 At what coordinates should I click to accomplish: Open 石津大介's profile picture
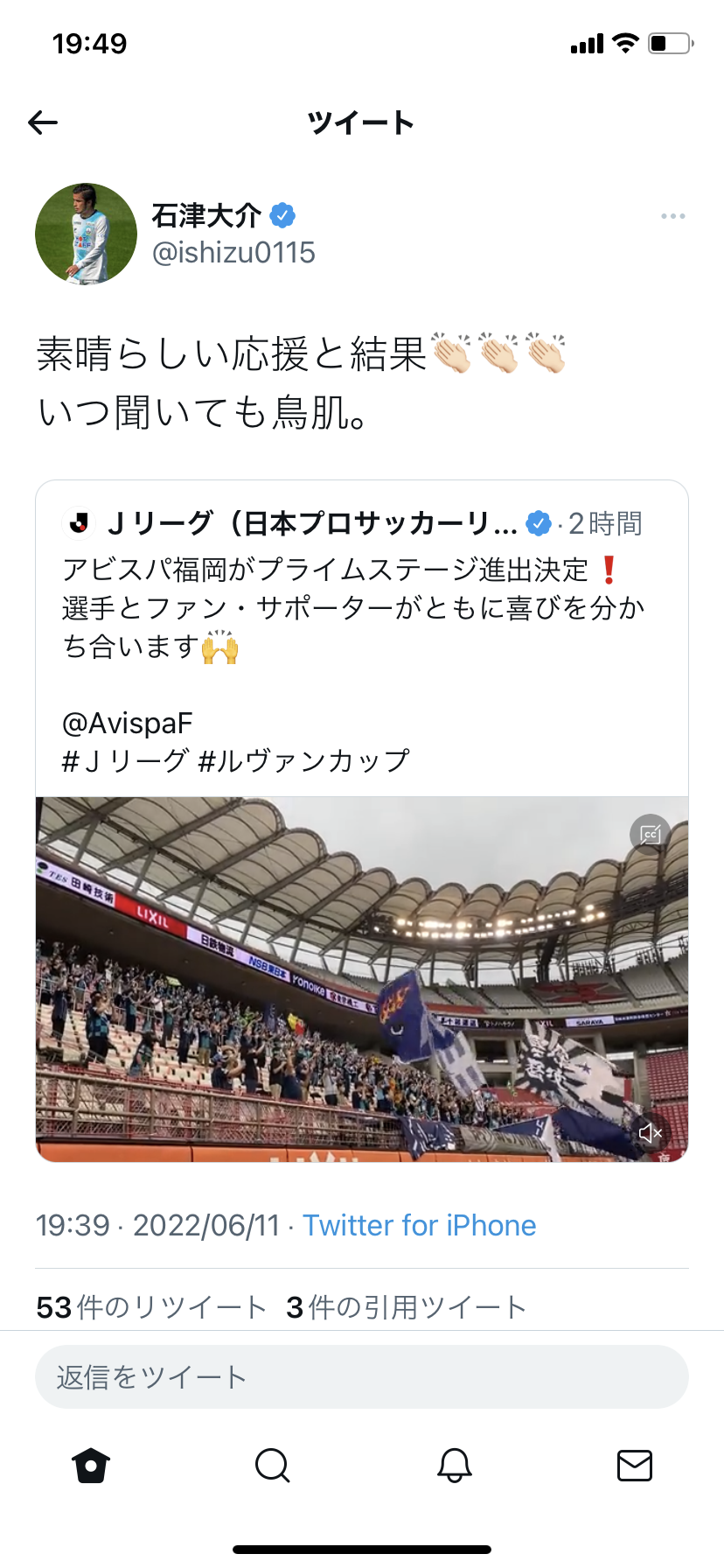[x=86, y=234]
